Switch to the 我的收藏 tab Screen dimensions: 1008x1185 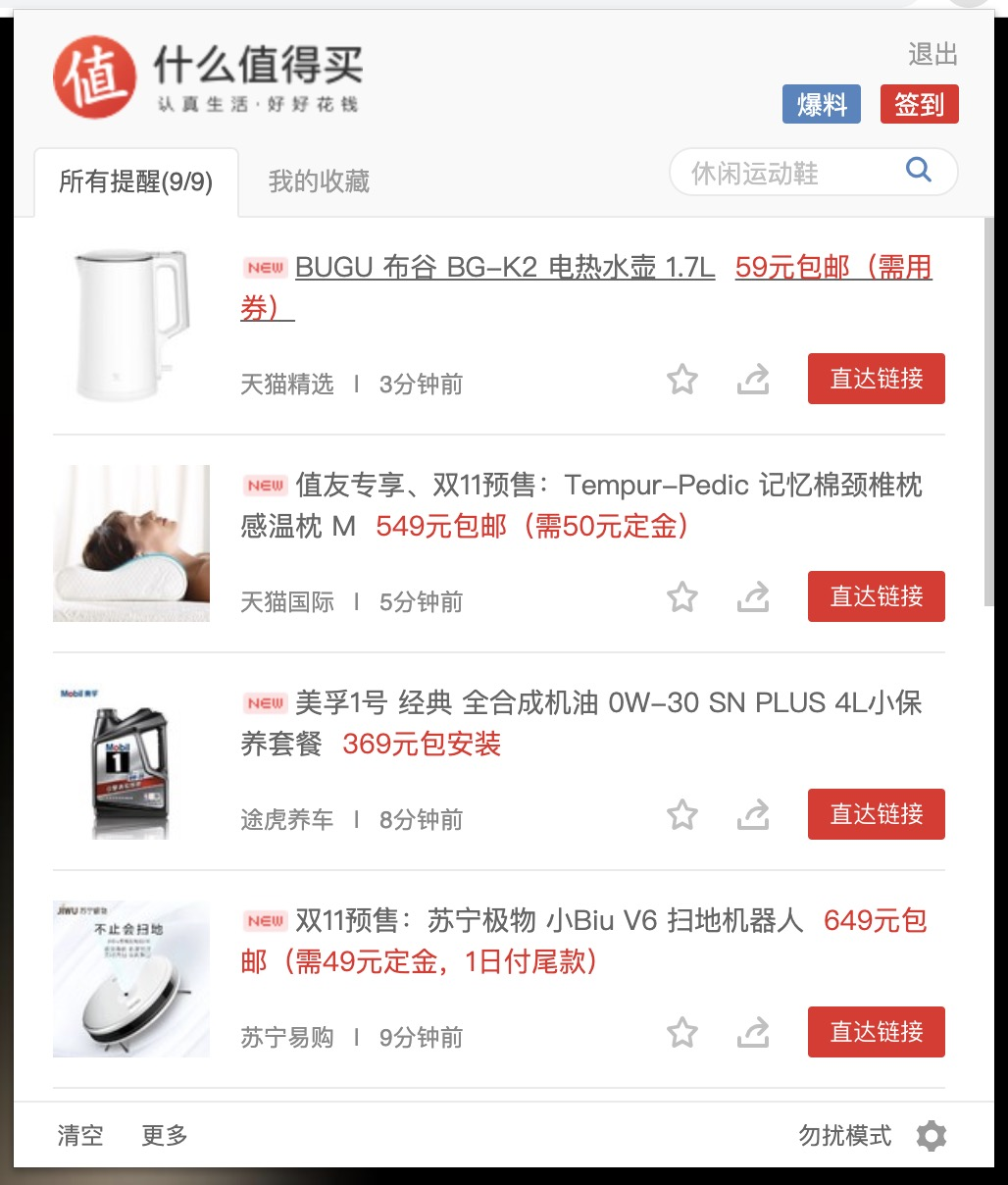coord(319,181)
